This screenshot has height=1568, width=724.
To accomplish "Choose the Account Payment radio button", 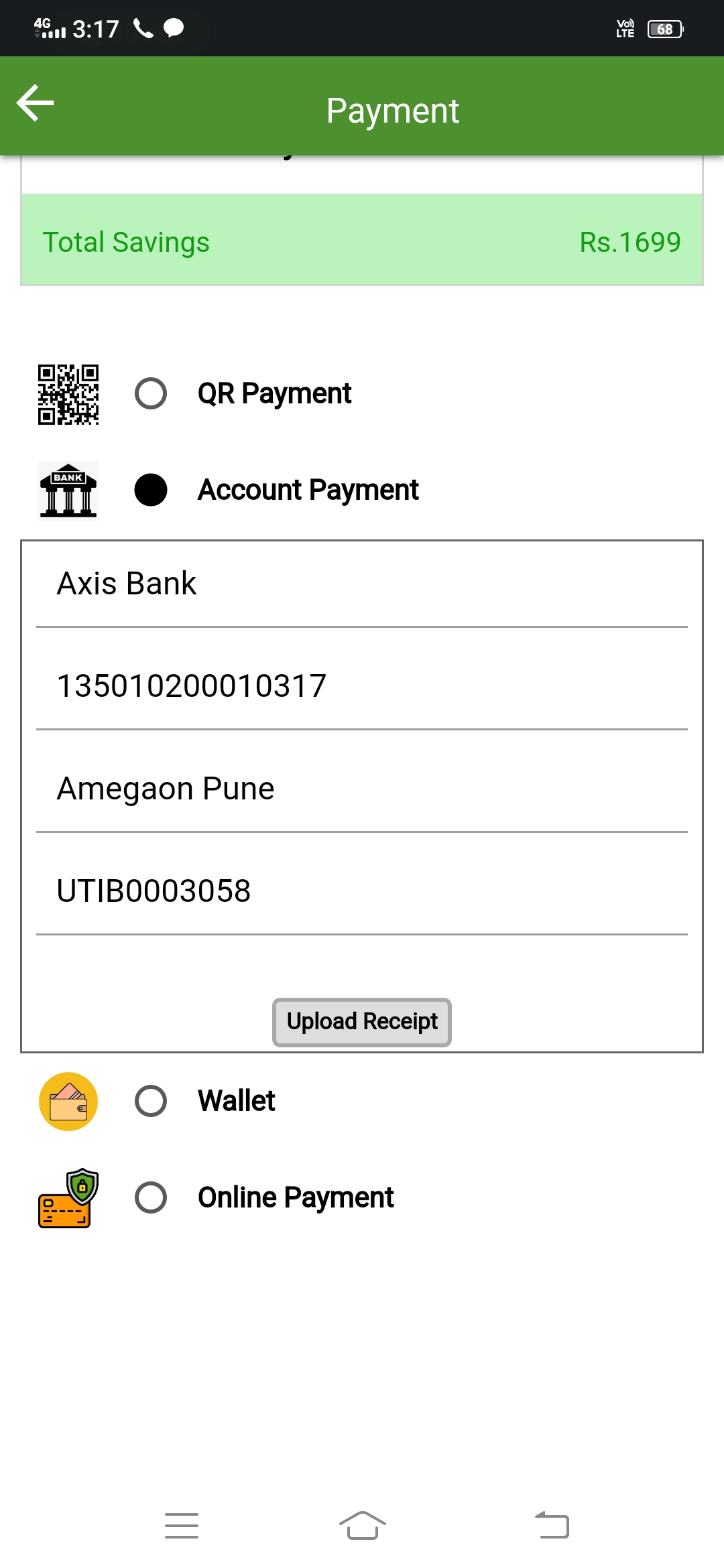I will click(151, 490).
